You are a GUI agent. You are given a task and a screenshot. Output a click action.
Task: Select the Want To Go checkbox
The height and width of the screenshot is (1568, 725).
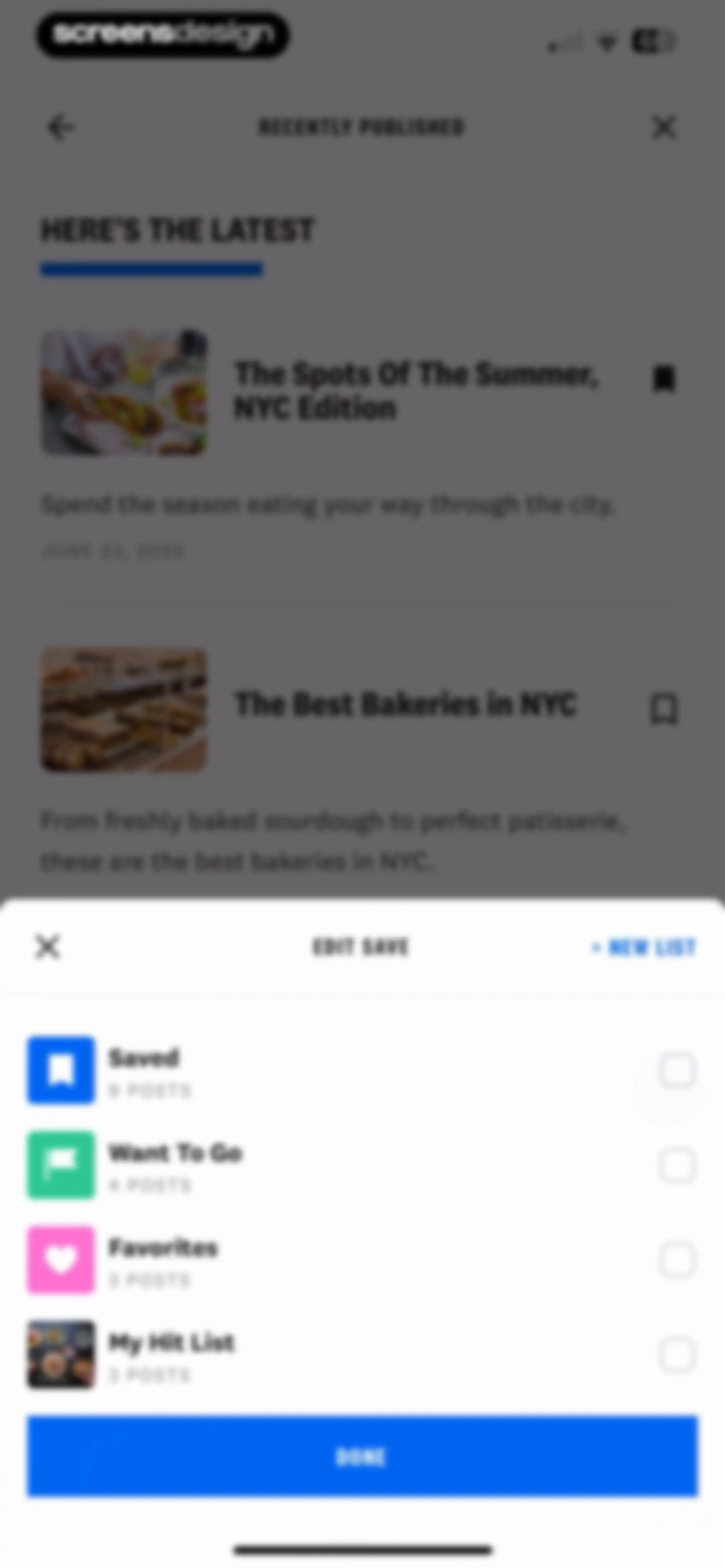click(x=677, y=1165)
